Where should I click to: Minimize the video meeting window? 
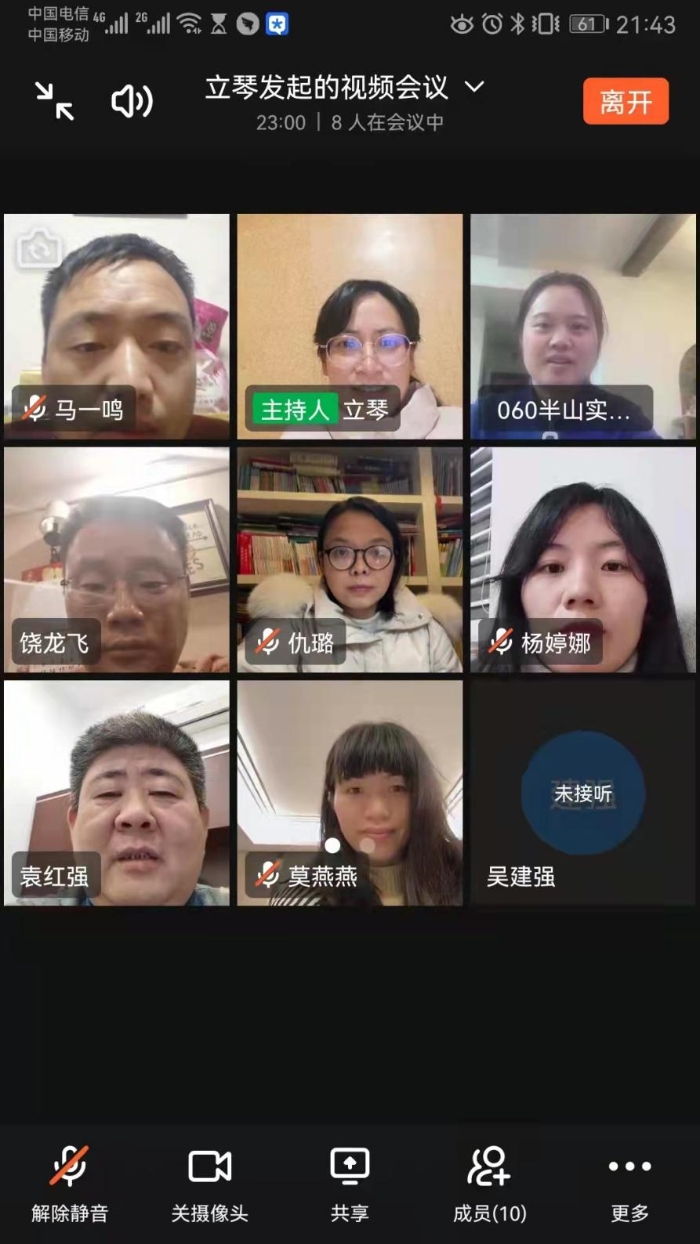(54, 102)
